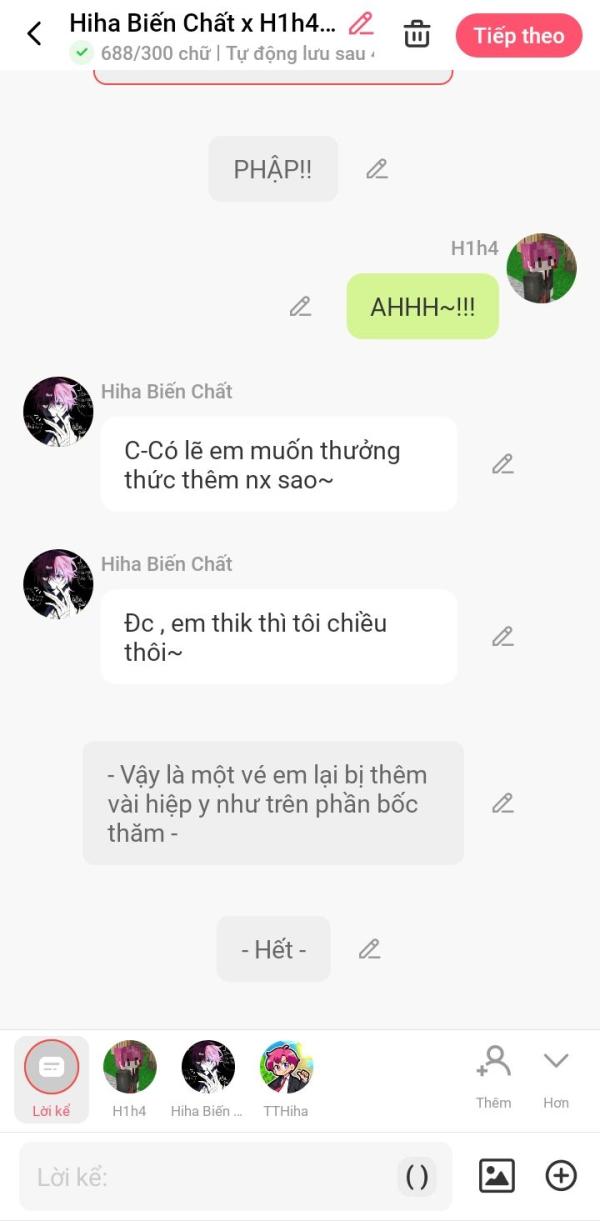The height and width of the screenshot is (1221, 600).
Task: Tap the Tiếp theo button
Action: pos(518,36)
